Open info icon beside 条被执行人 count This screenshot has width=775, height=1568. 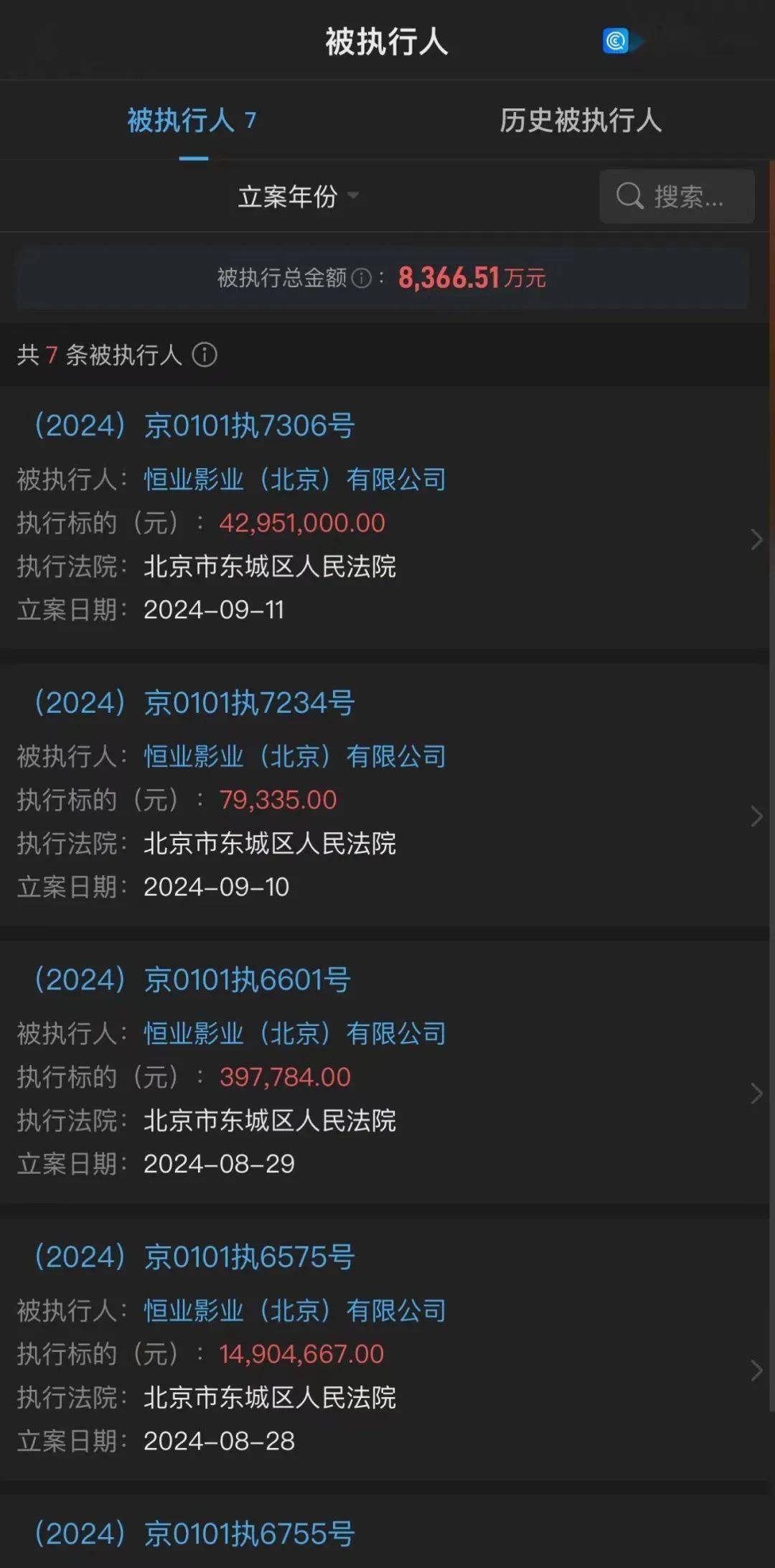pyautogui.click(x=205, y=355)
